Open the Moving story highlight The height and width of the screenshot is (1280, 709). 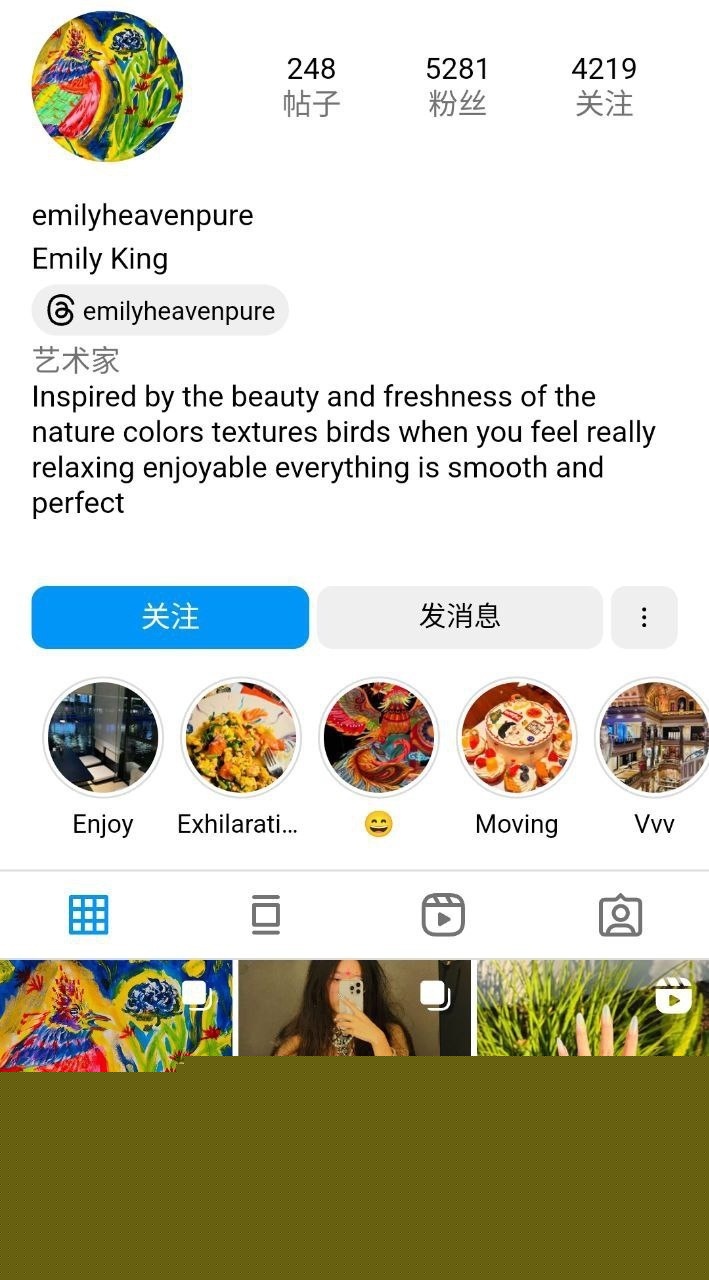(x=516, y=739)
